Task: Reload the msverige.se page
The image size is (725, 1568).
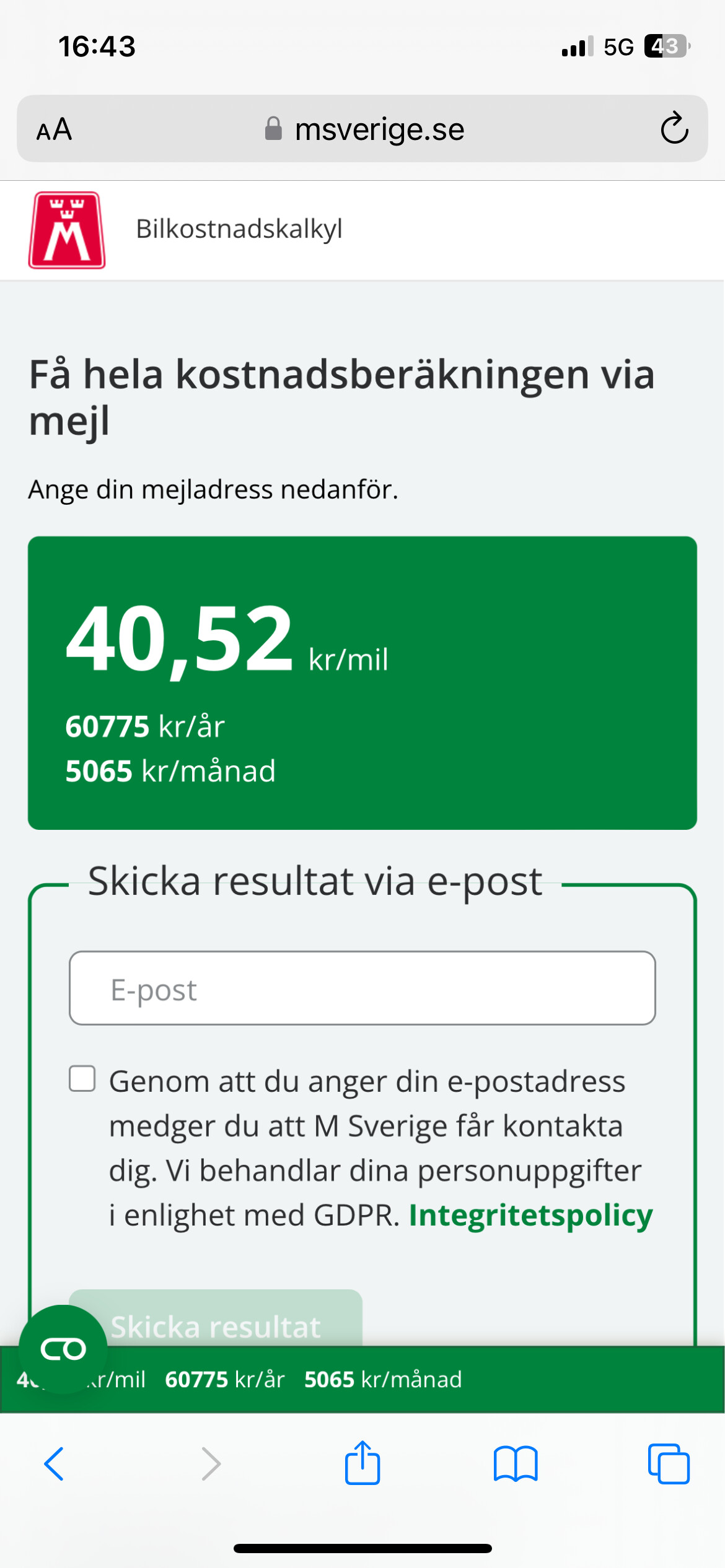Action: coord(674,129)
